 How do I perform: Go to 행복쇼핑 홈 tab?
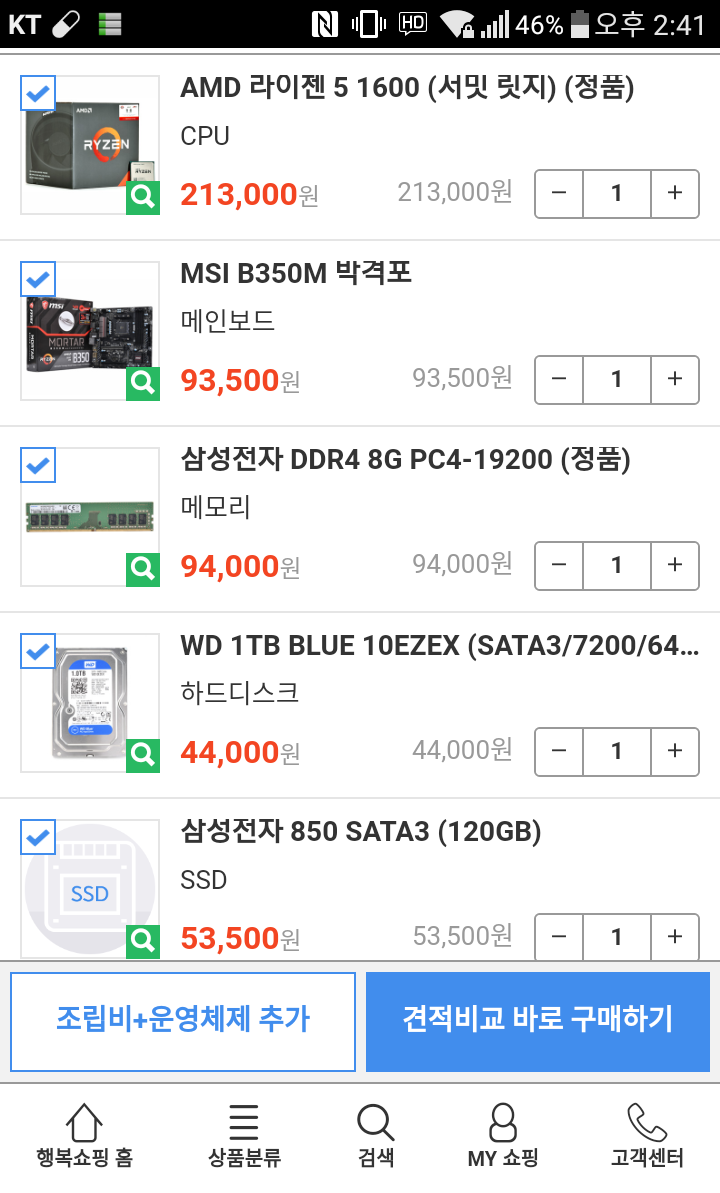coord(84,1136)
